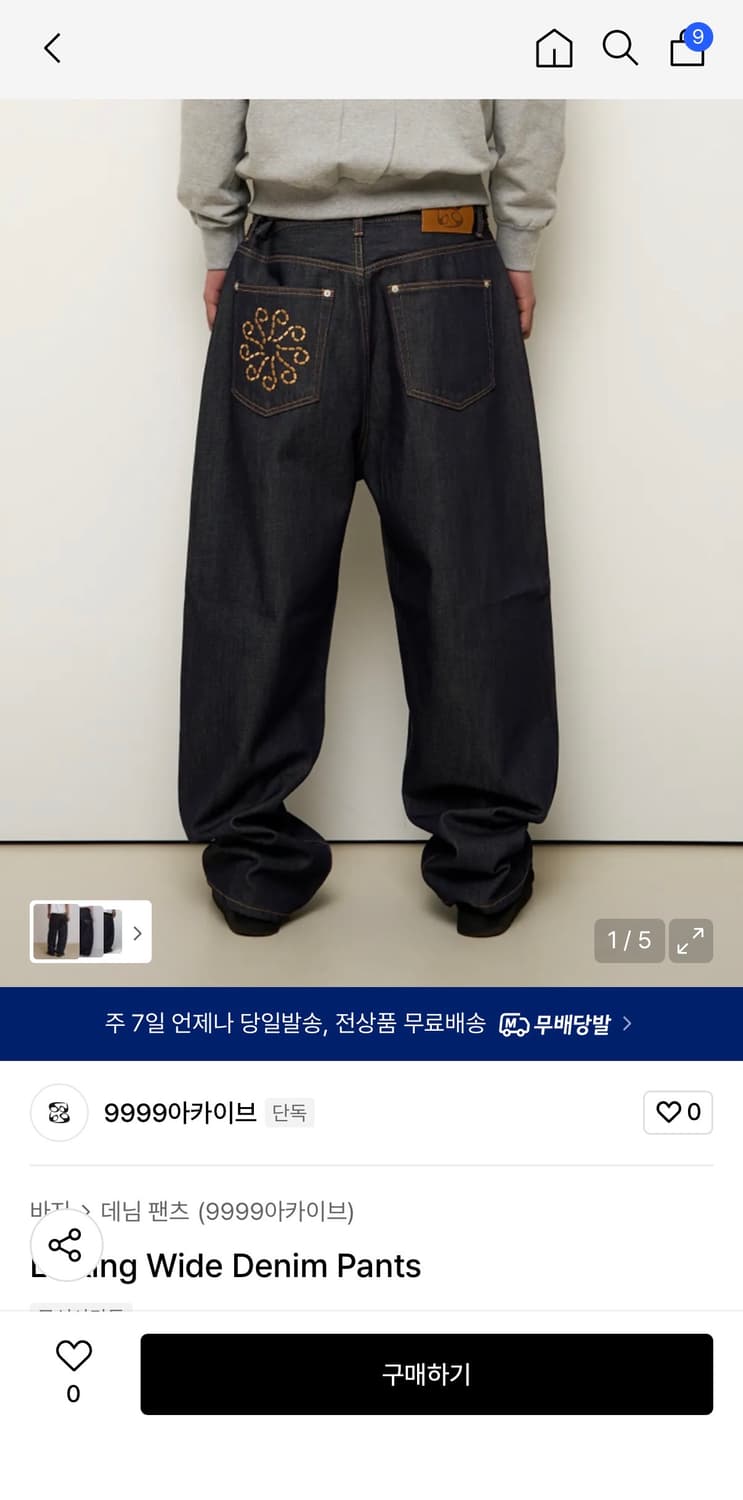This screenshot has height=1500, width=743.
Task: Open the 무배당발 banner via its arrow
Action: pyautogui.click(x=627, y=1024)
